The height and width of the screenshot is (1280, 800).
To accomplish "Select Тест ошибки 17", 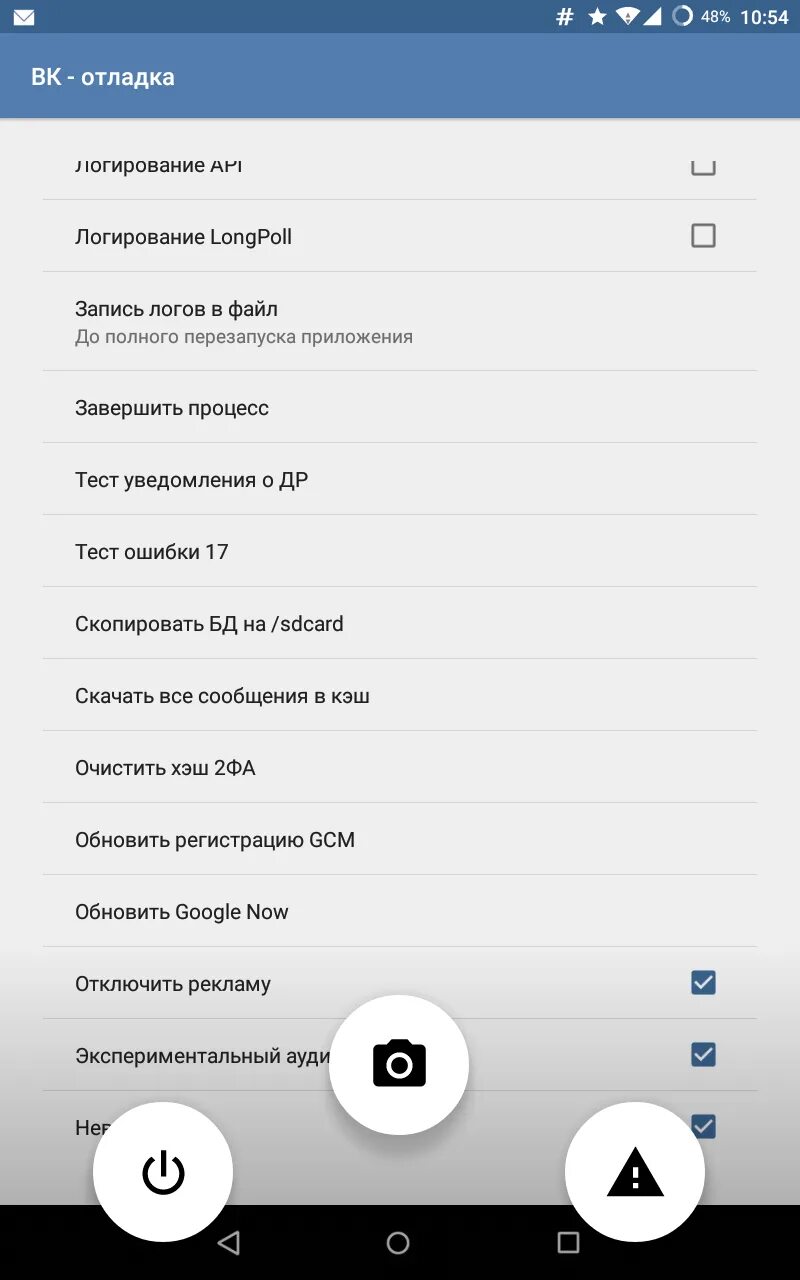I will 400,551.
